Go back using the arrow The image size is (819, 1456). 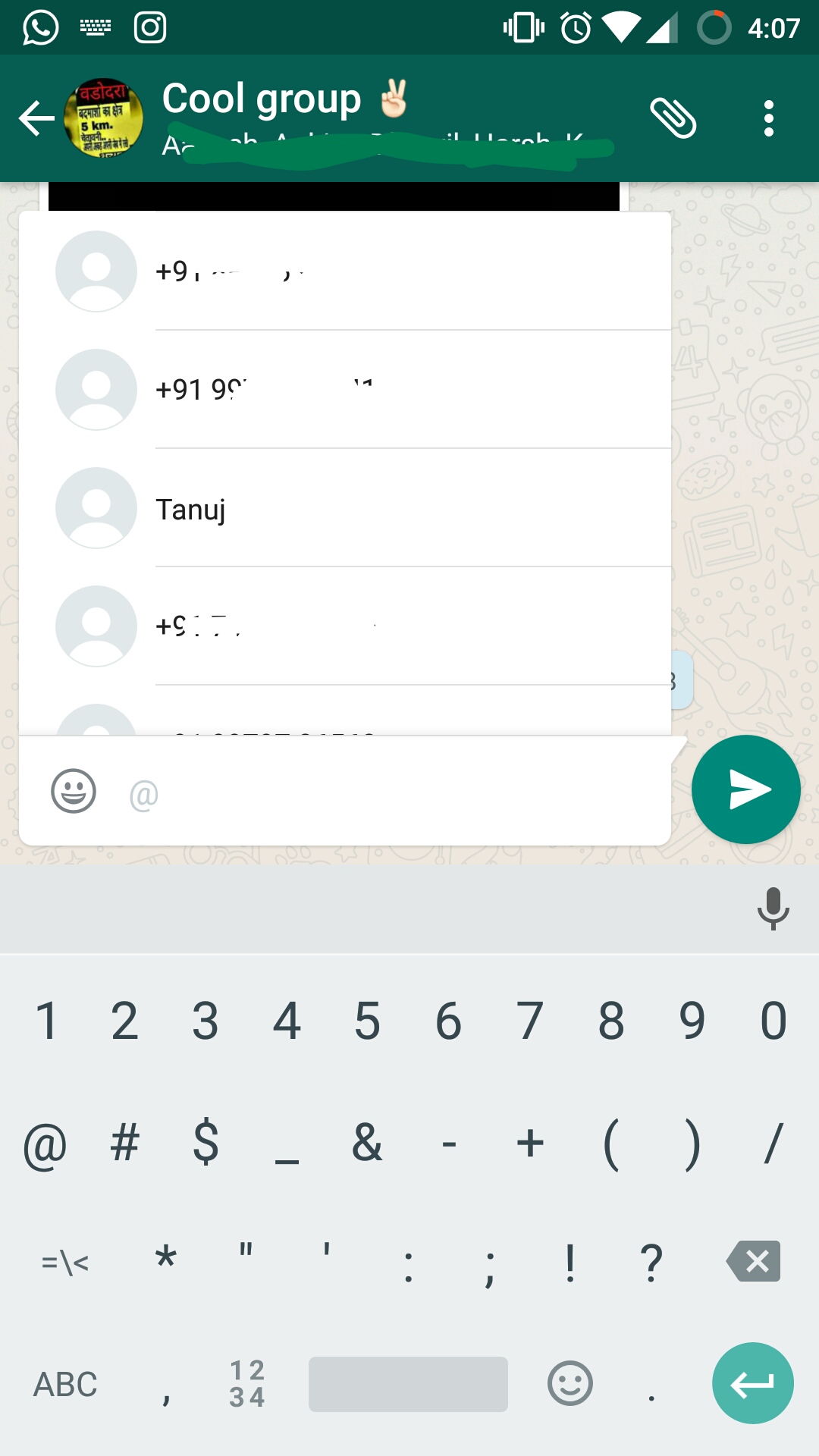(36, 118)
